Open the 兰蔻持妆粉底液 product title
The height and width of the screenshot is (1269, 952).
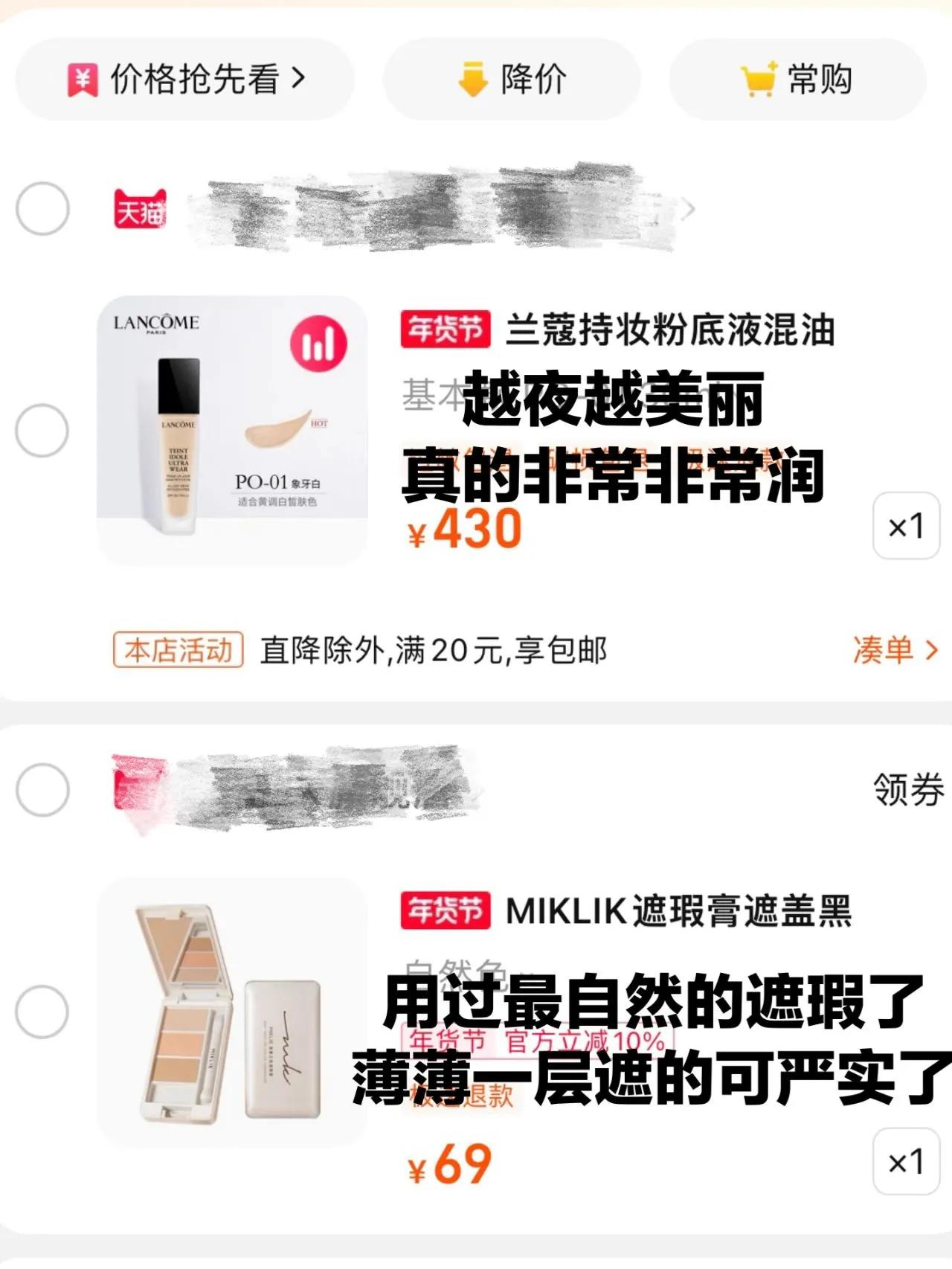(x=669, y=330)
